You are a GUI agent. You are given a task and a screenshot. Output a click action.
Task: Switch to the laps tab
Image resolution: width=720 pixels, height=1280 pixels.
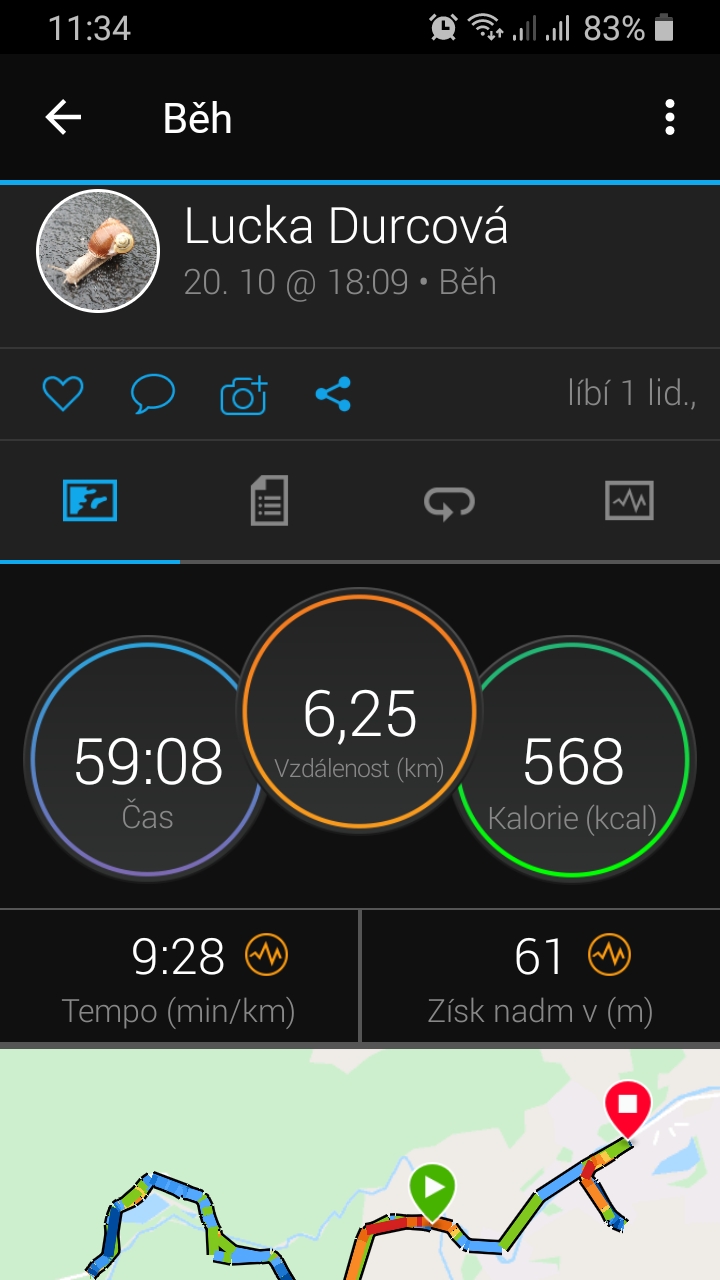[x=449, y=500]
